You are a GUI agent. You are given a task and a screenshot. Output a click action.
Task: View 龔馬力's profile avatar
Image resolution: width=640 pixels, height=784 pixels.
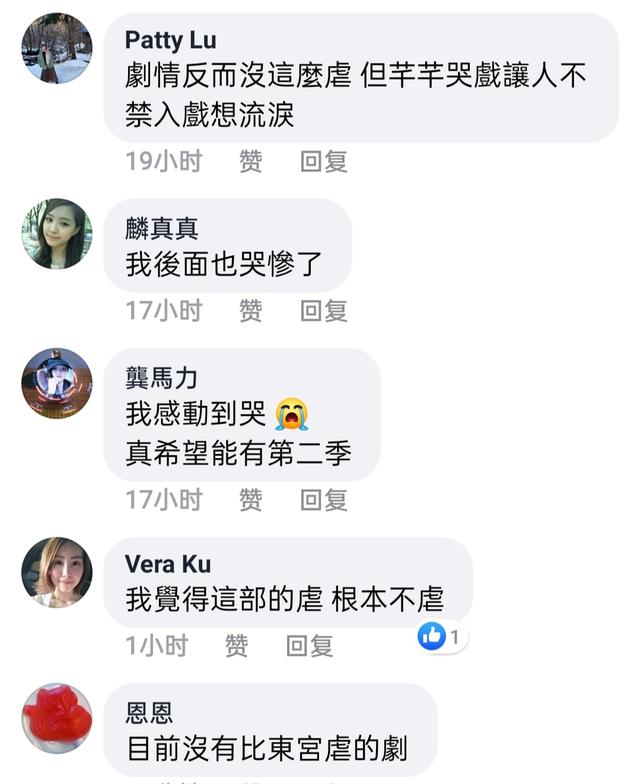(57, 383)
